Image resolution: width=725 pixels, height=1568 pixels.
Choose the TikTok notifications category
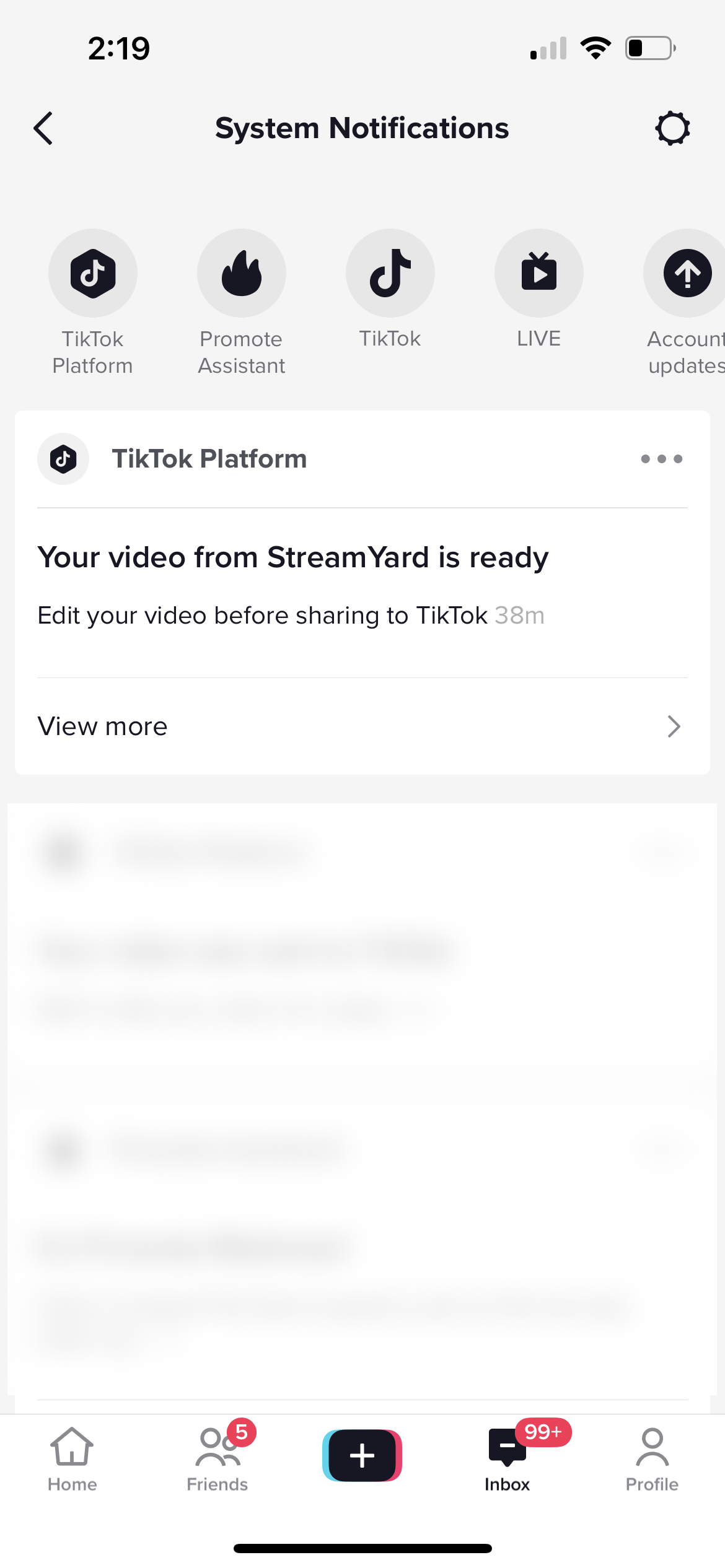390,273
